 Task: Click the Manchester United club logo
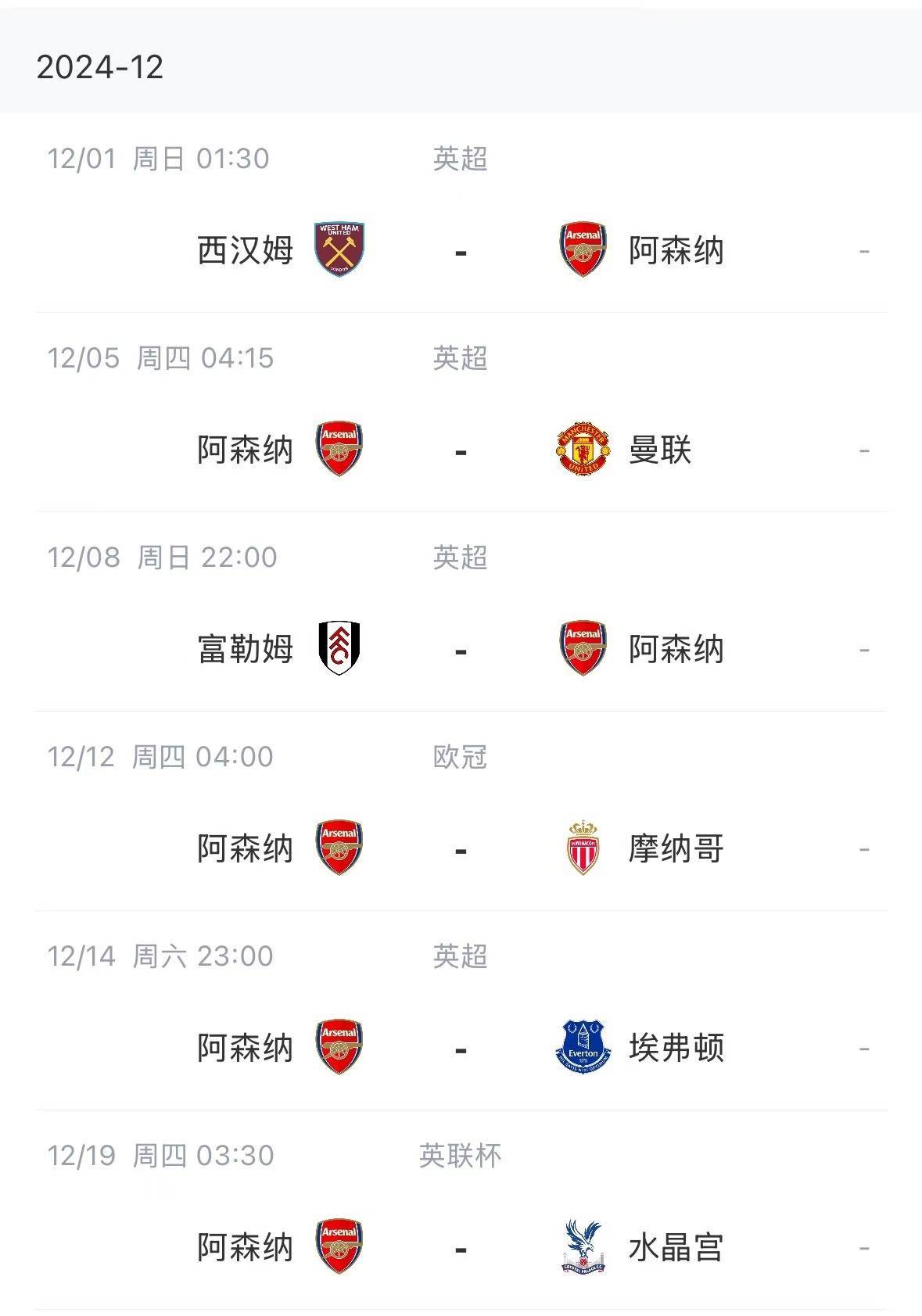tap(582, 448)
